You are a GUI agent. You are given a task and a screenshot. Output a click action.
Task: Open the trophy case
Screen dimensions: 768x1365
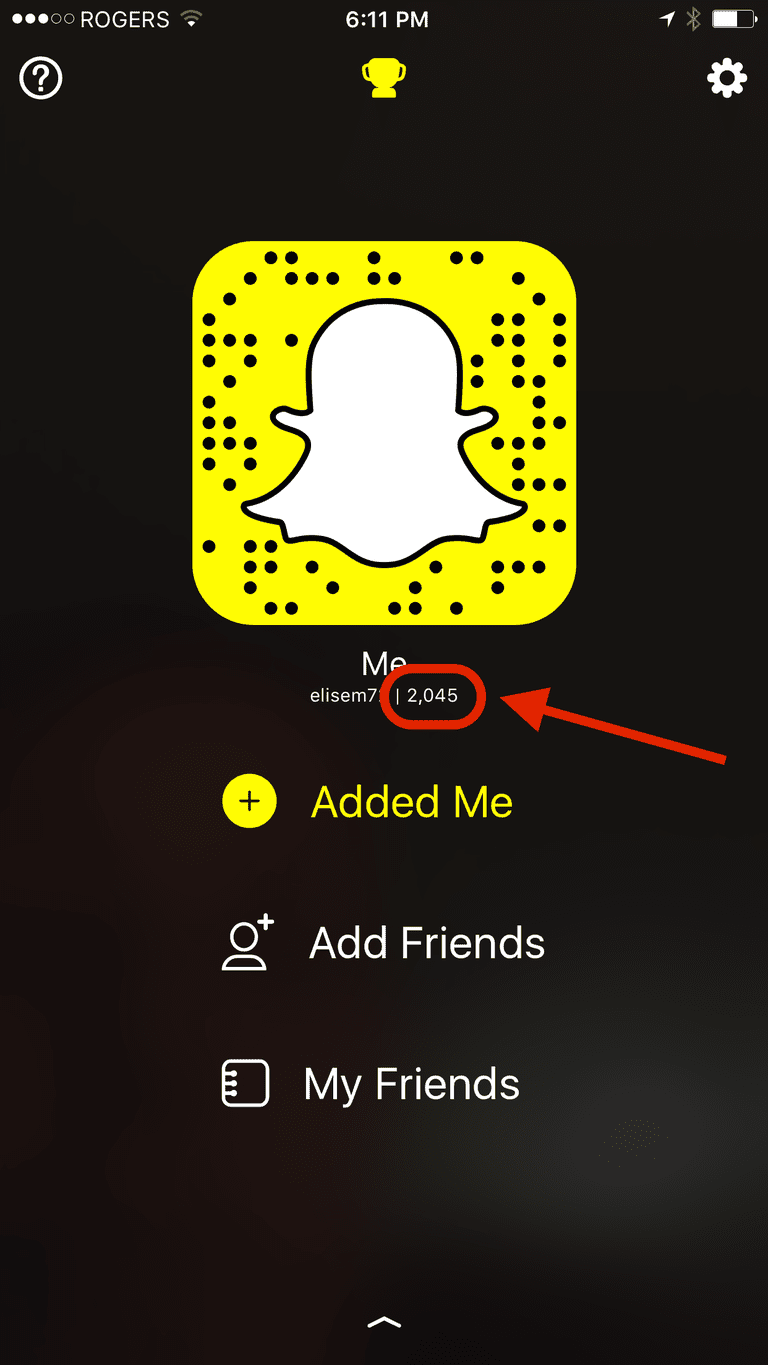(x=384, y=79)
